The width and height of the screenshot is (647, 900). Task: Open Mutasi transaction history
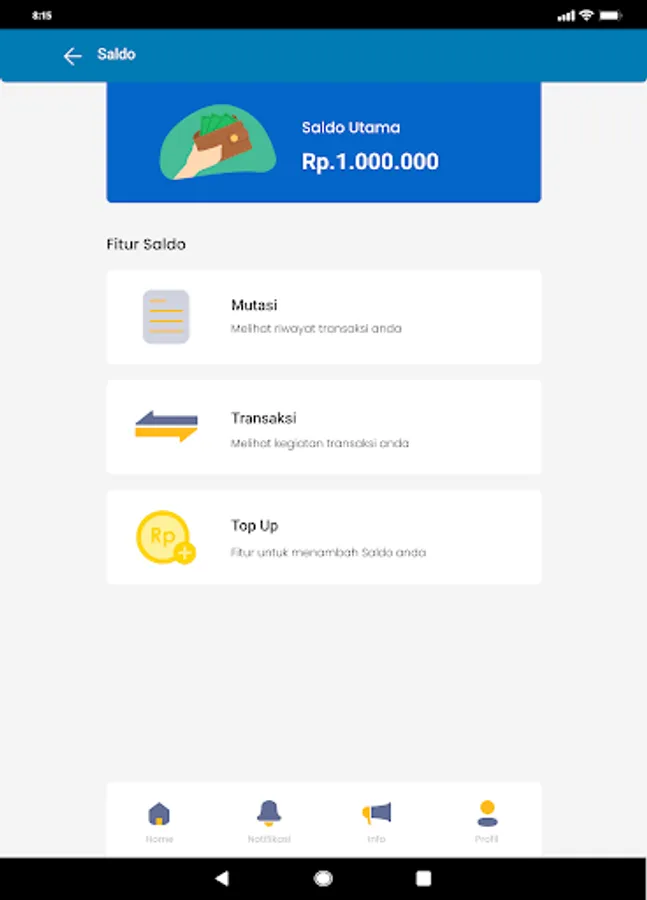click(324, 317)
